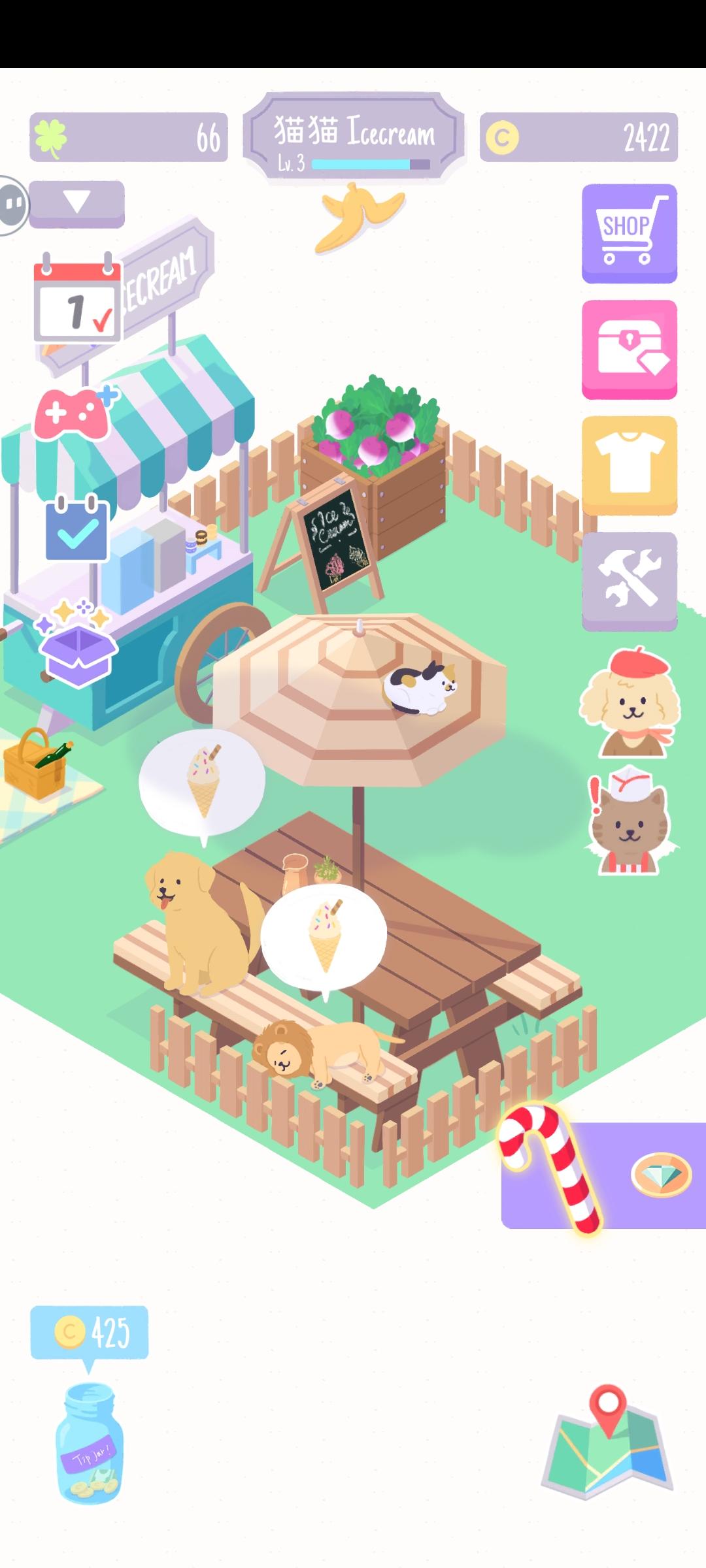The height and width of the screenshot is (1568, 706).
Task: Open the outfit shirt menu
Action: point(629,465)
